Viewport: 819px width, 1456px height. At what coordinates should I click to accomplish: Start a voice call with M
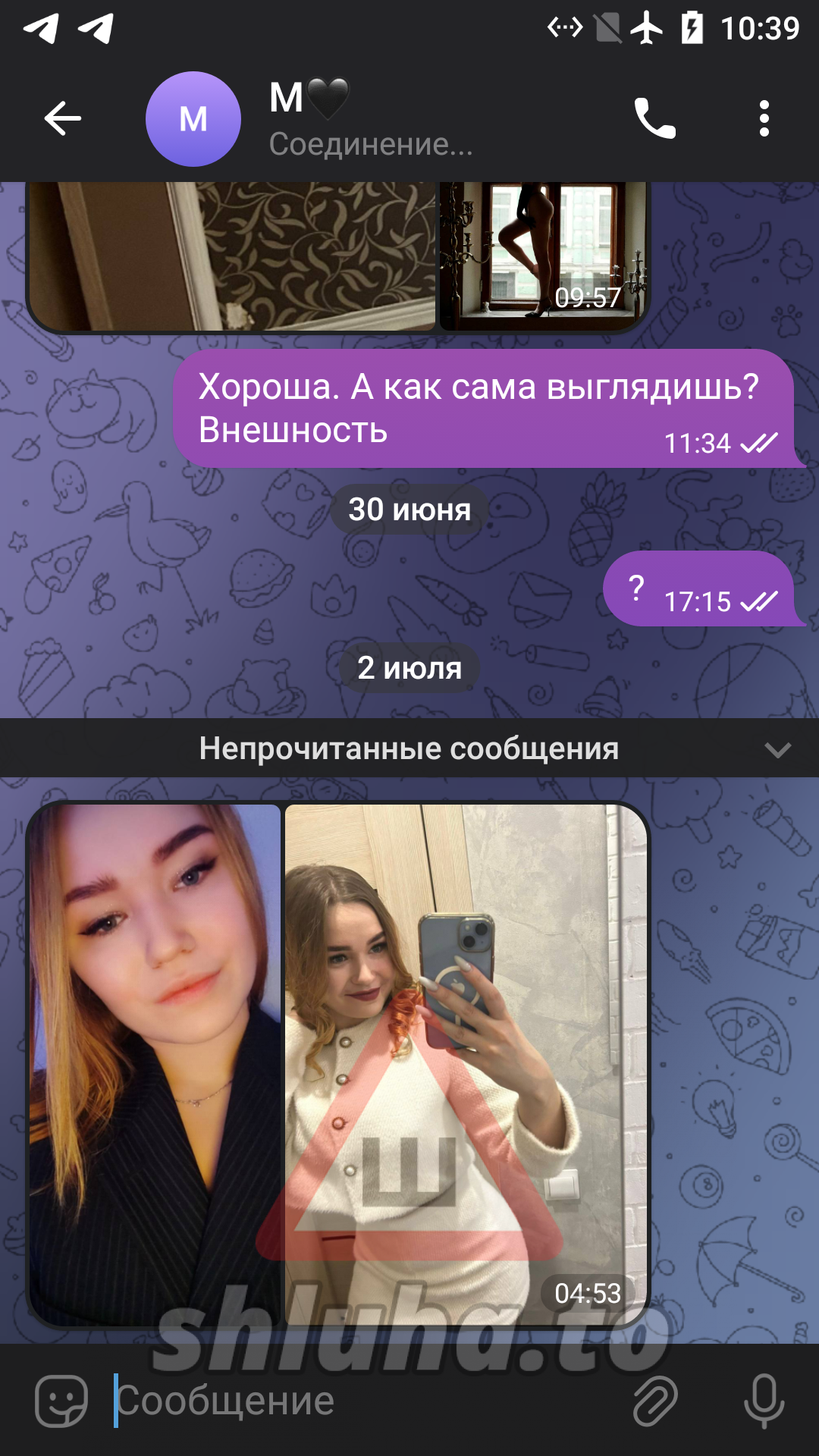pos(654,118)
